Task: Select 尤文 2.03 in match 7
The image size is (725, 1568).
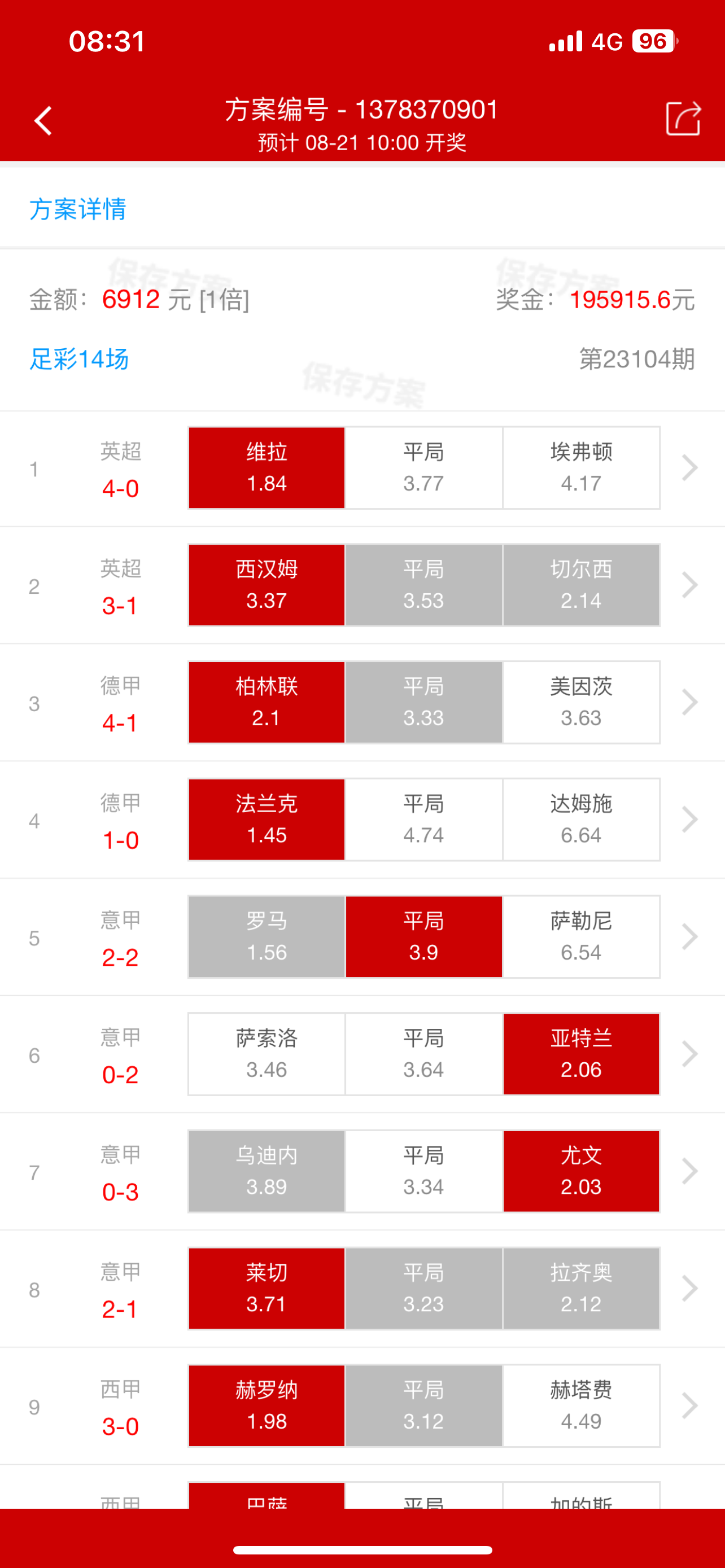Action: point(580,1171)
